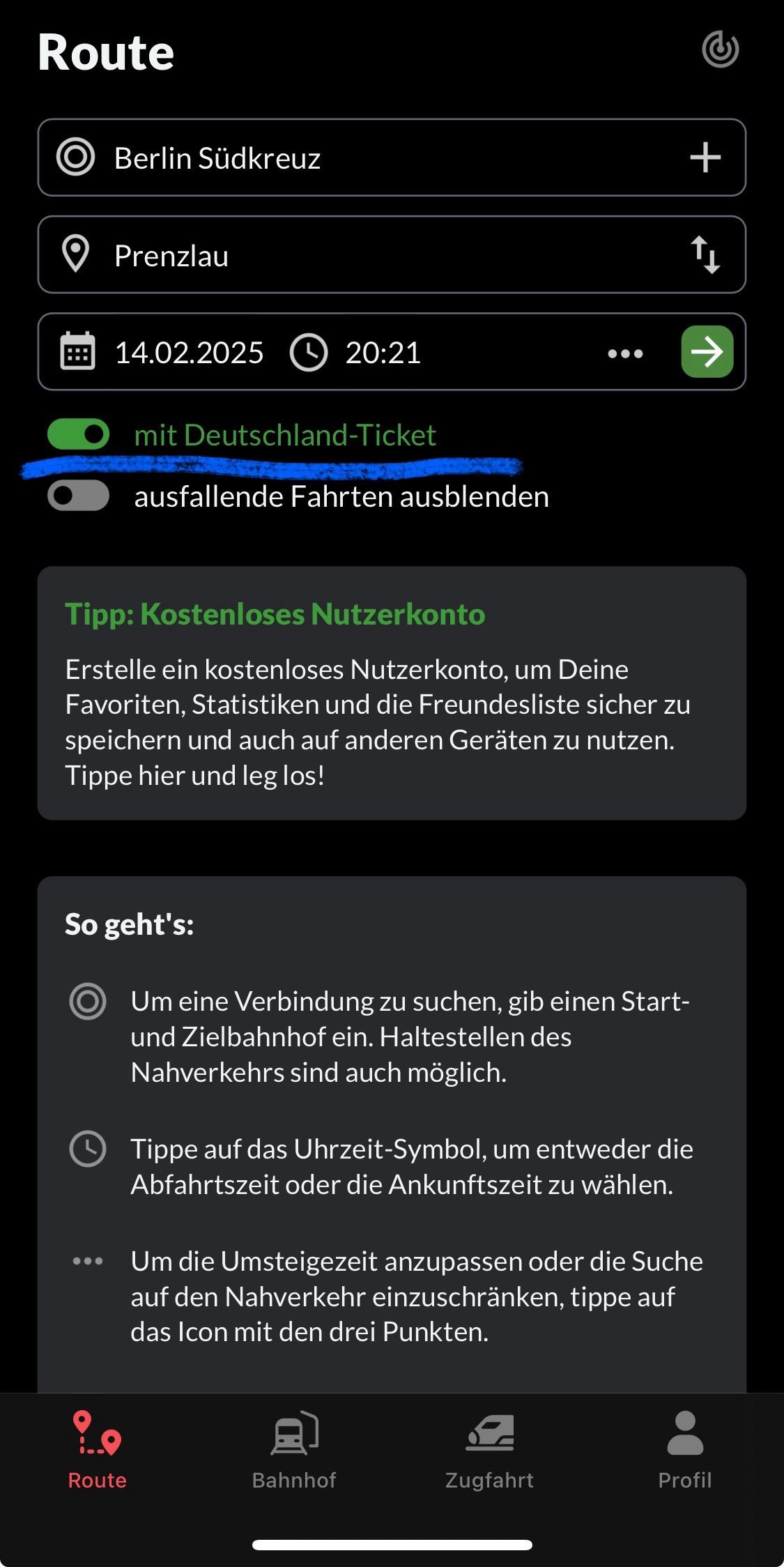
Task: Open the Kostenloses Nutzerkonto tip card
Action: (392, 693)
